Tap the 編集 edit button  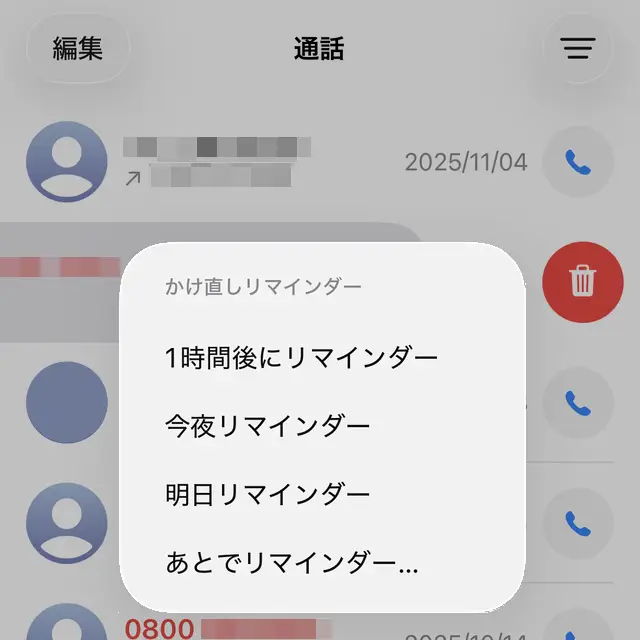(x=78, y=47)
